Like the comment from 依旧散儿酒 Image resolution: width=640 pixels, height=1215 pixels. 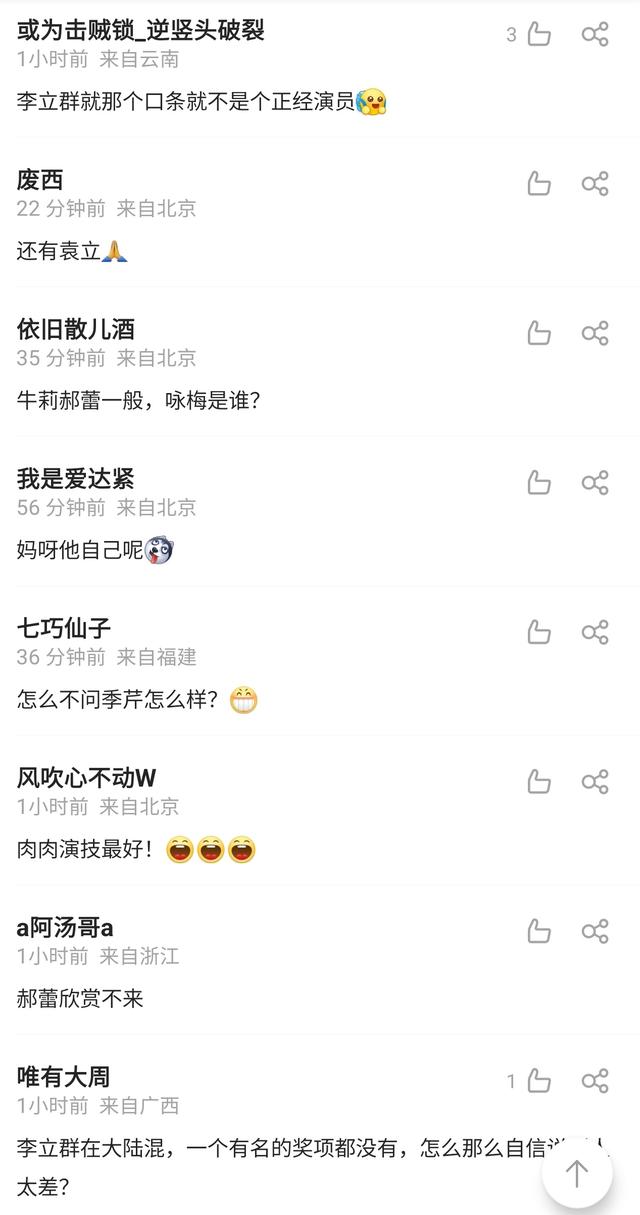coord(539,333)
